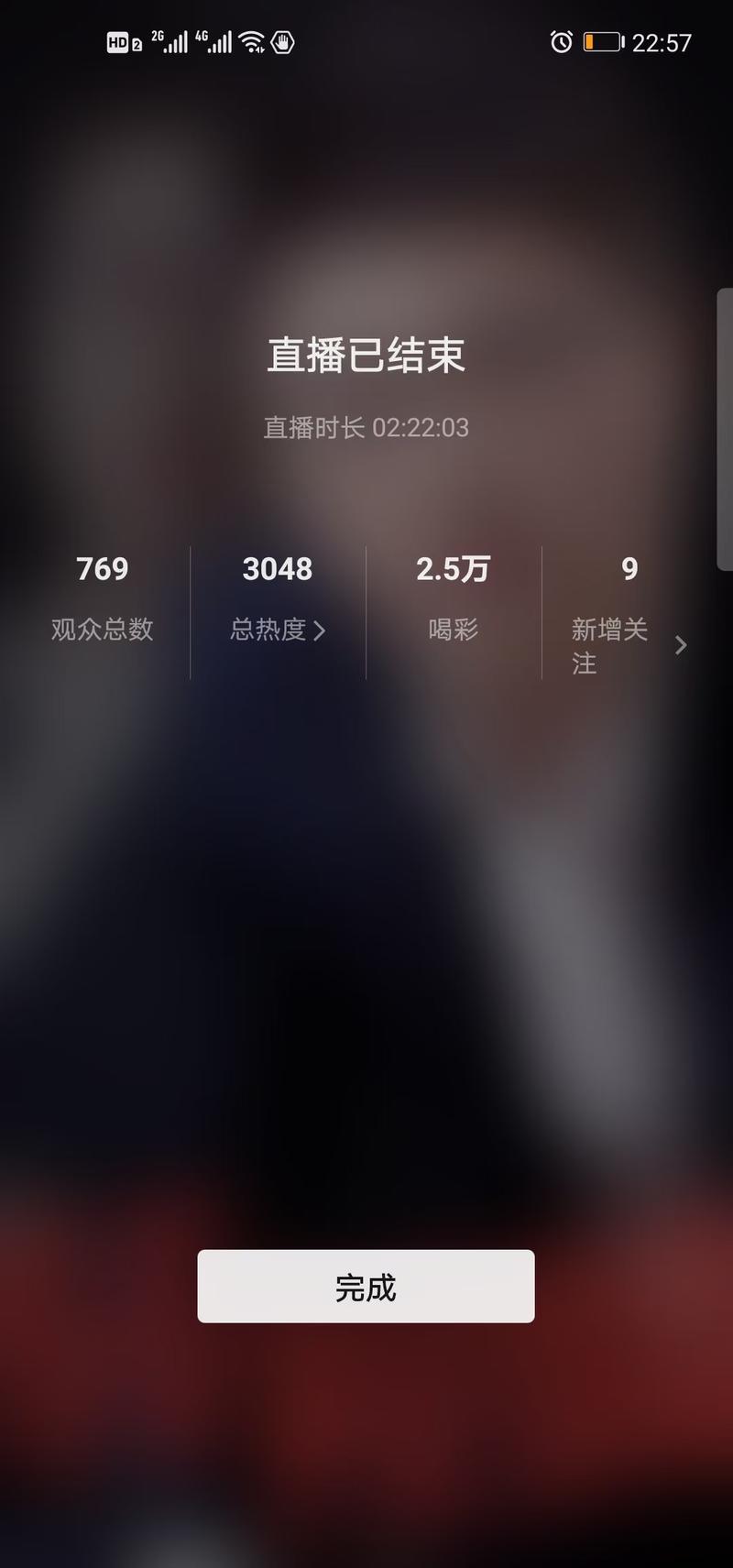The height and width of the screenshot is (1568, 733).
Task: Click the blurred background preview area
Action: pyautogui.click(x=366, y=962)
